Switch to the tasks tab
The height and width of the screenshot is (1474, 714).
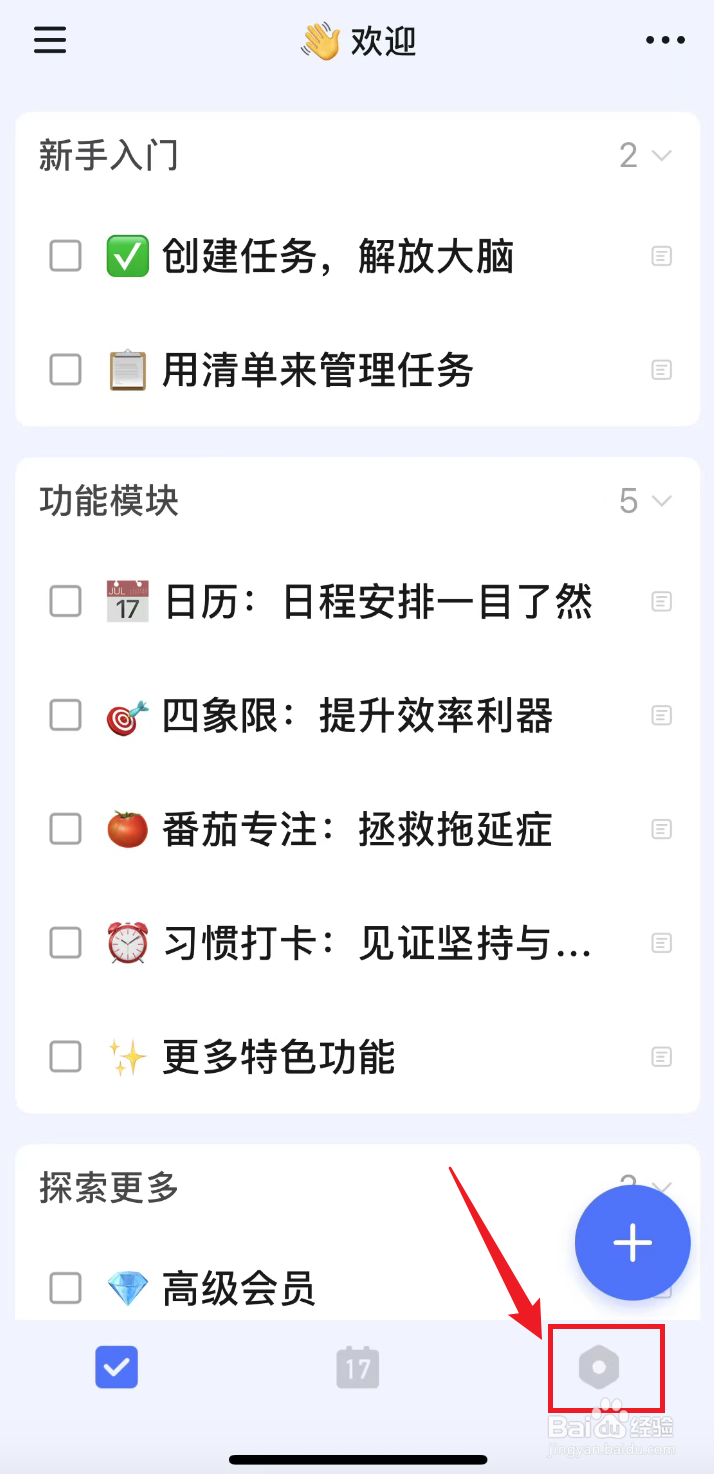click(117, 1367)
